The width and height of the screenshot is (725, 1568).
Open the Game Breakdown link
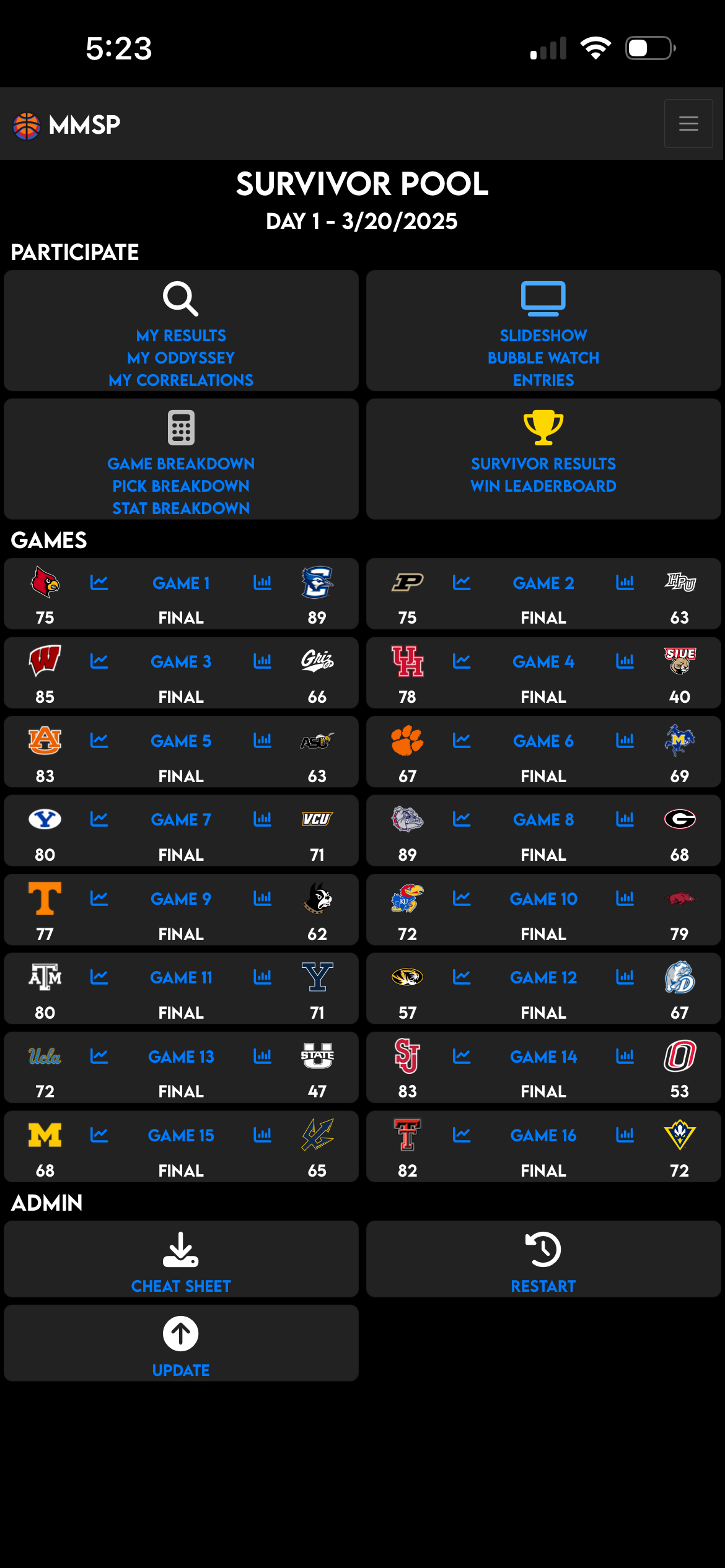coord(181,464)
